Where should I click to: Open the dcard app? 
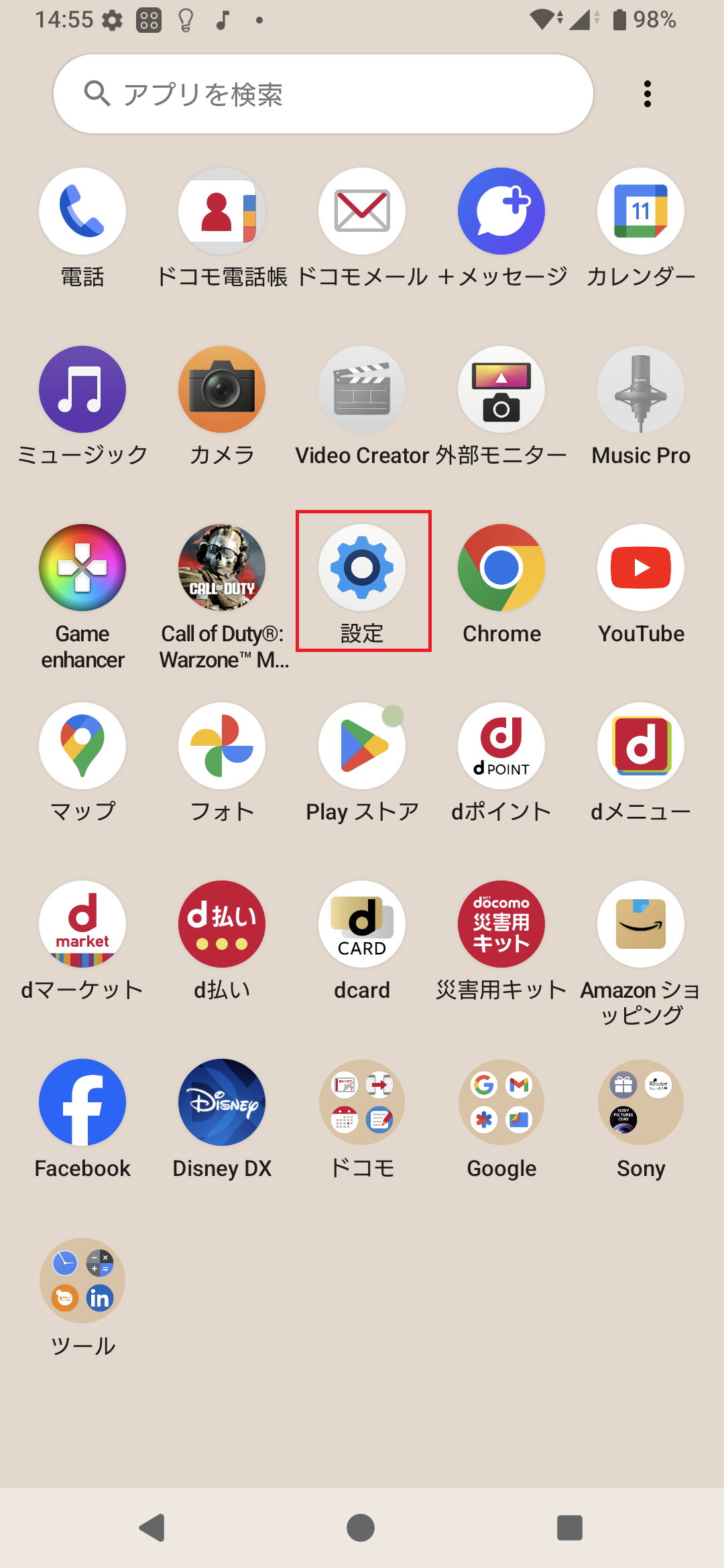point(361,924)
